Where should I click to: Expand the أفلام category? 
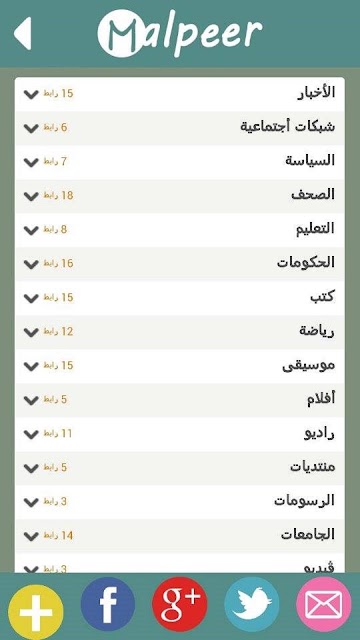180,400
